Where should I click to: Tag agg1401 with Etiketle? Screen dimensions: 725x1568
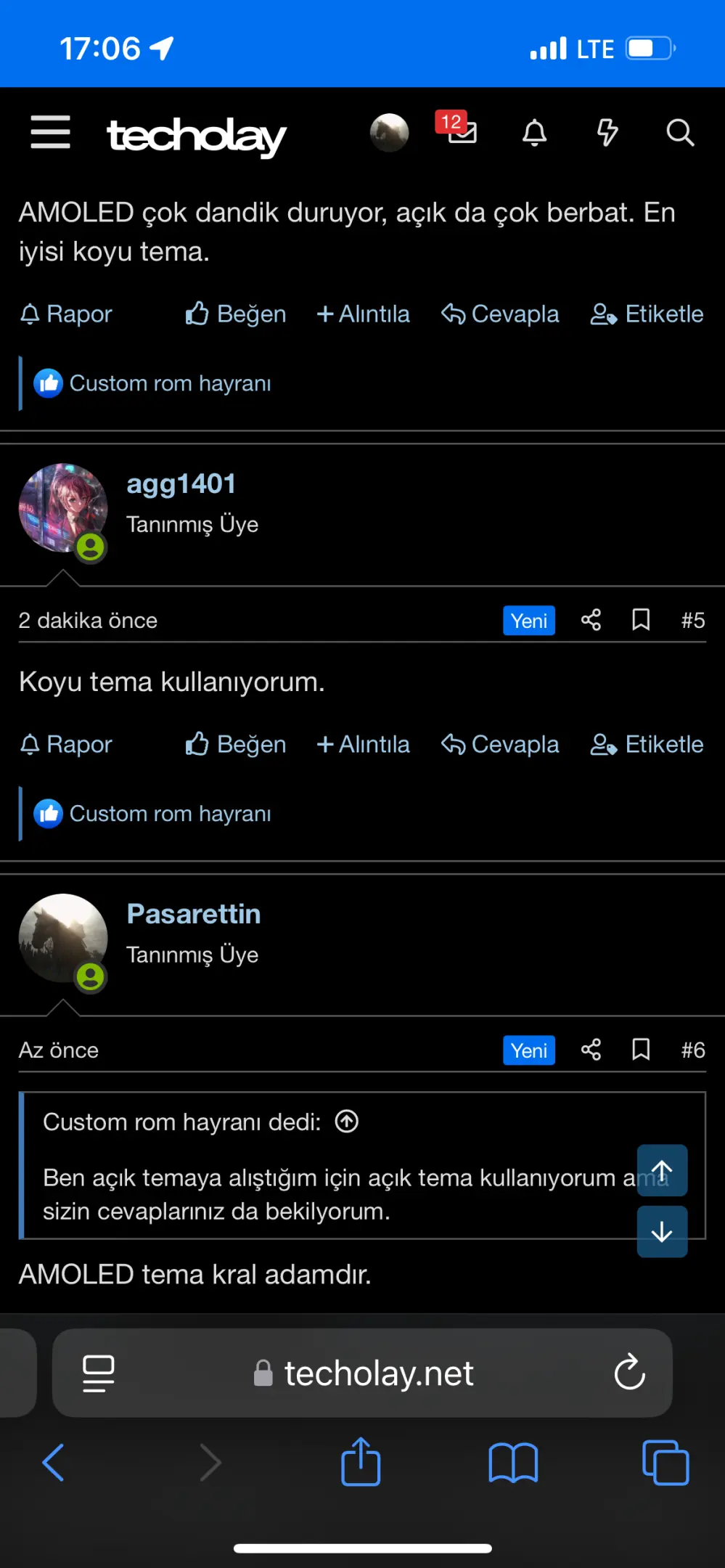click(647, 745)
